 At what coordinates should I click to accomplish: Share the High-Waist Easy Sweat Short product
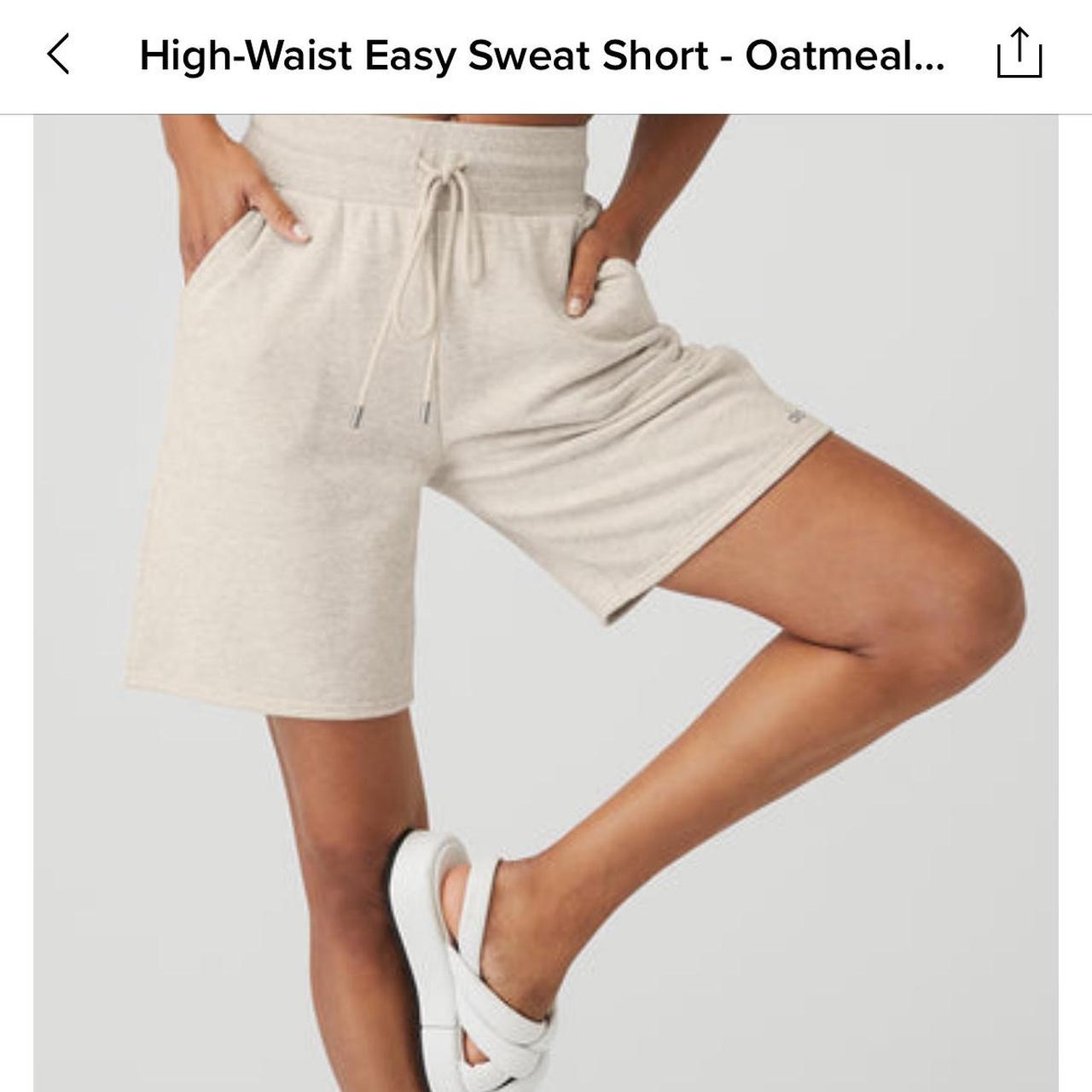[x=1019, y=54]
